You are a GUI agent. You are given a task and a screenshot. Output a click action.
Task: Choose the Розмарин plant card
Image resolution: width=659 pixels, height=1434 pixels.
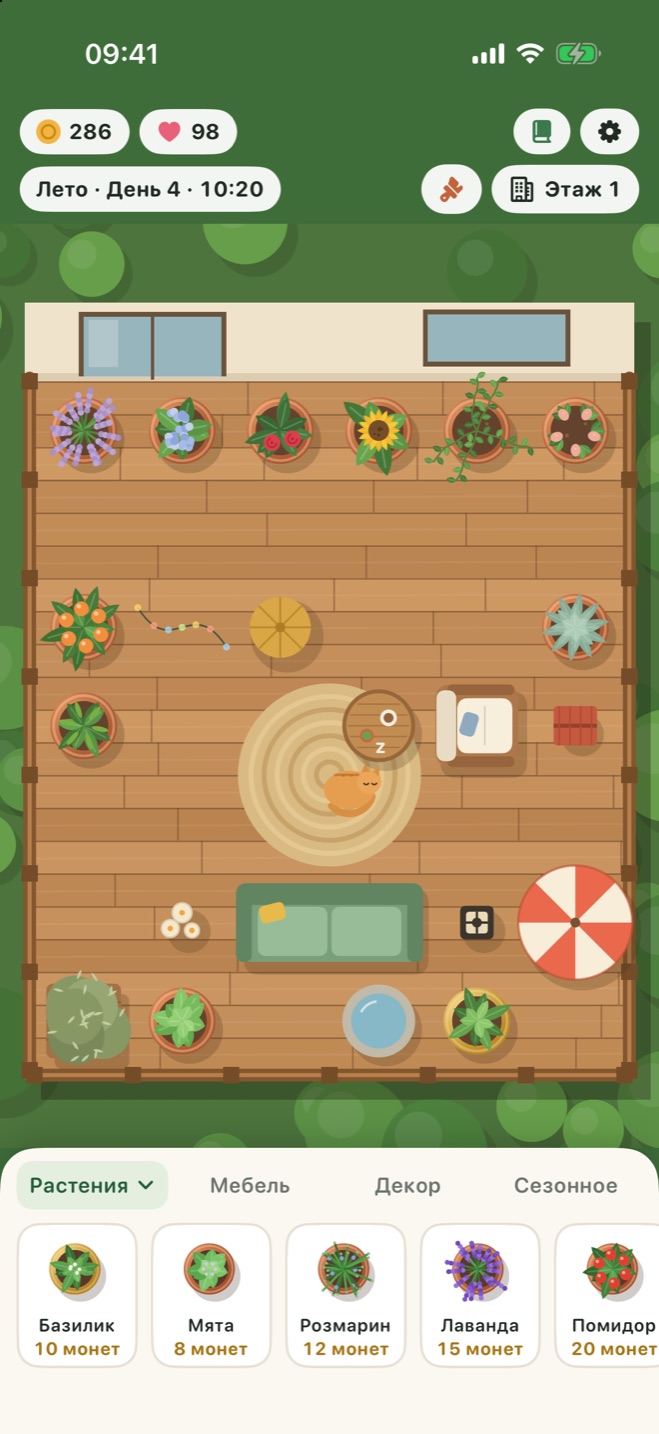[345, 1295]
